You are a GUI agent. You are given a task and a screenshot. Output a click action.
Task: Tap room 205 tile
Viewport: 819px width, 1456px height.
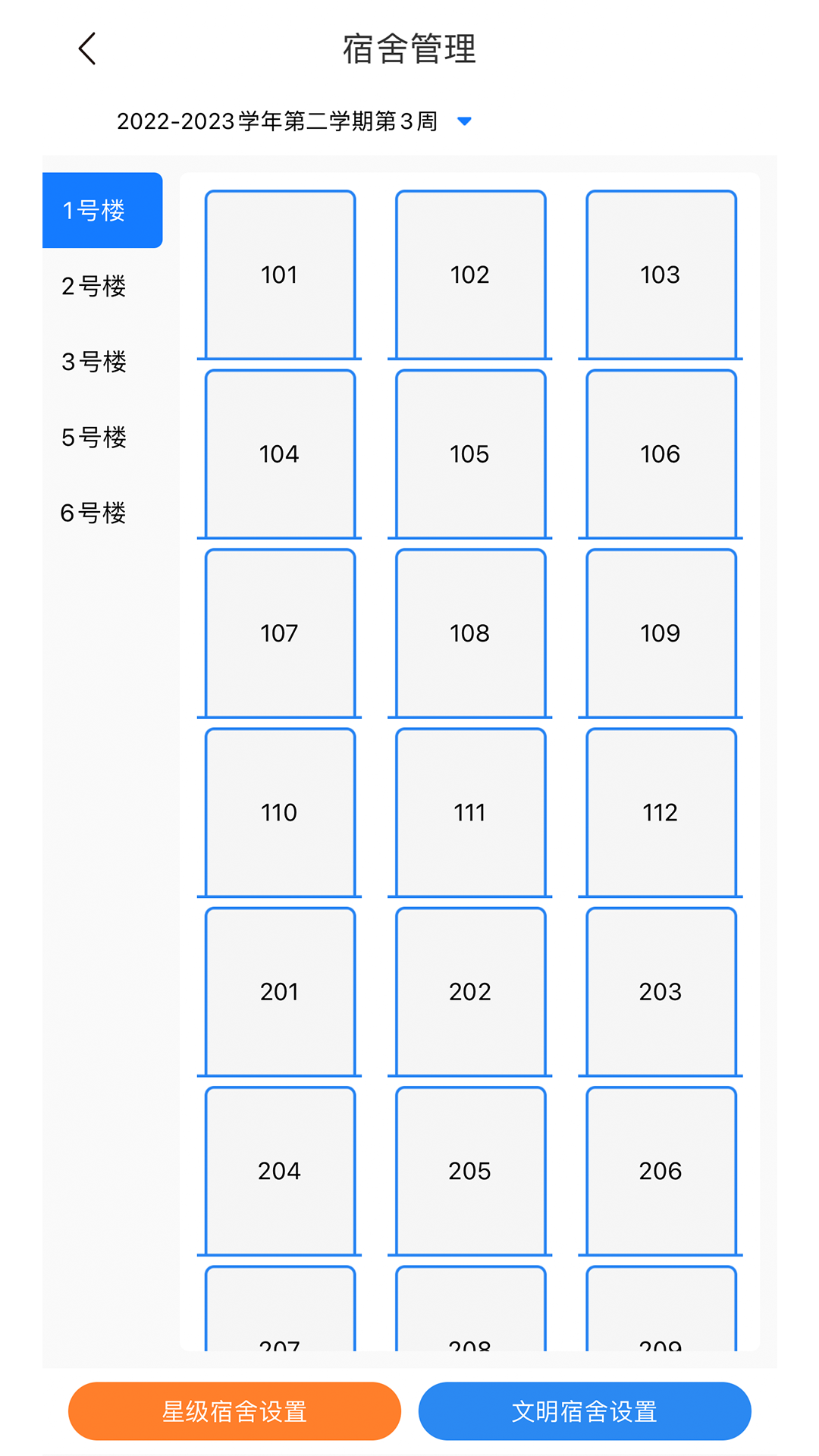(470, 1171)
